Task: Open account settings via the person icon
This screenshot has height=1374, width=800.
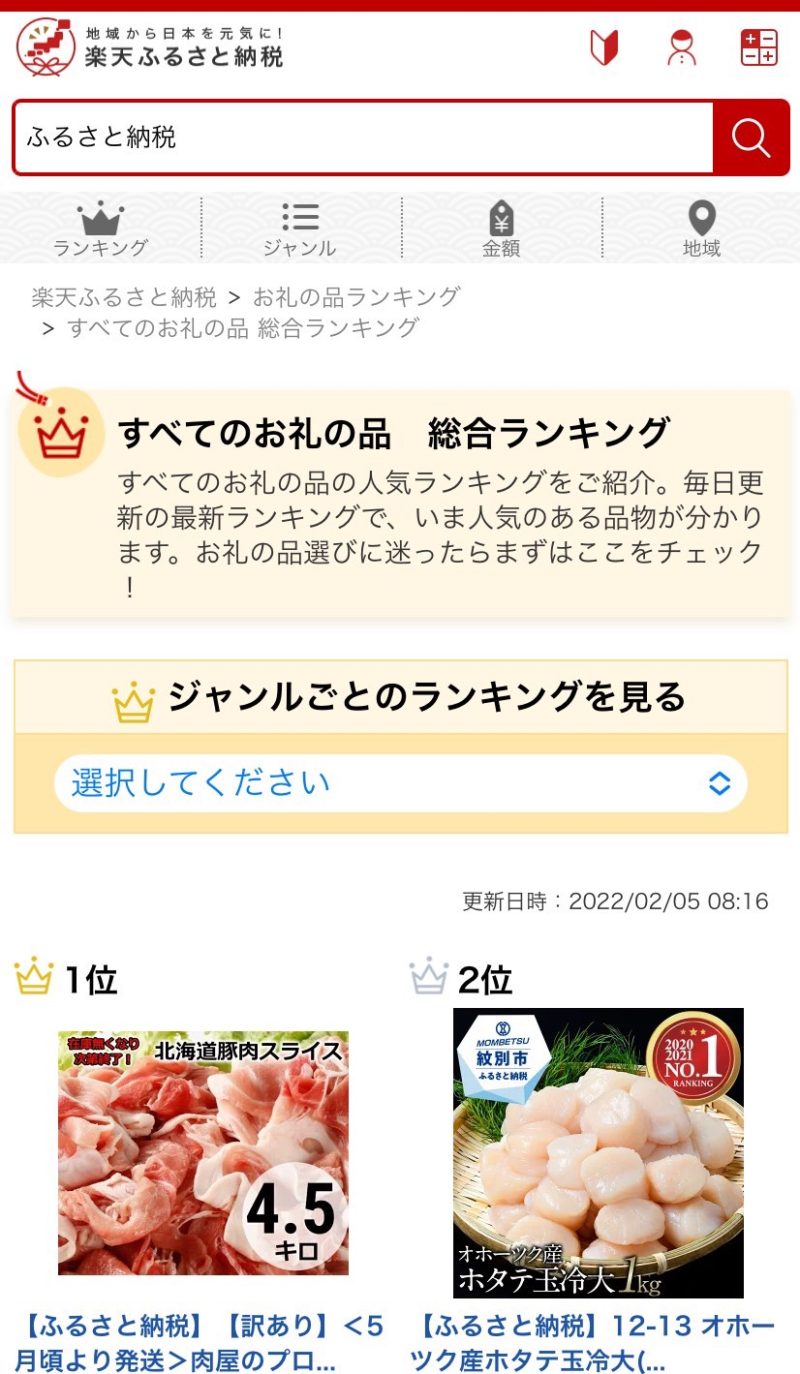Action: [681, 45]
